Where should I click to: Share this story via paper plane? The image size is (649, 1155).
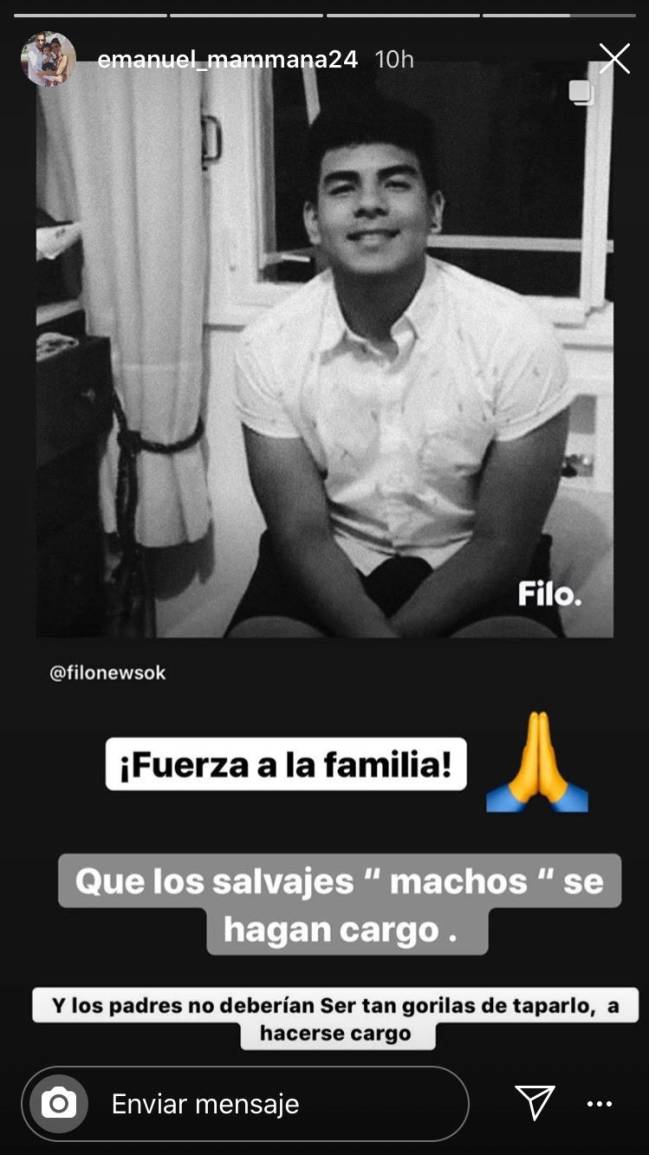point(535,1102)
